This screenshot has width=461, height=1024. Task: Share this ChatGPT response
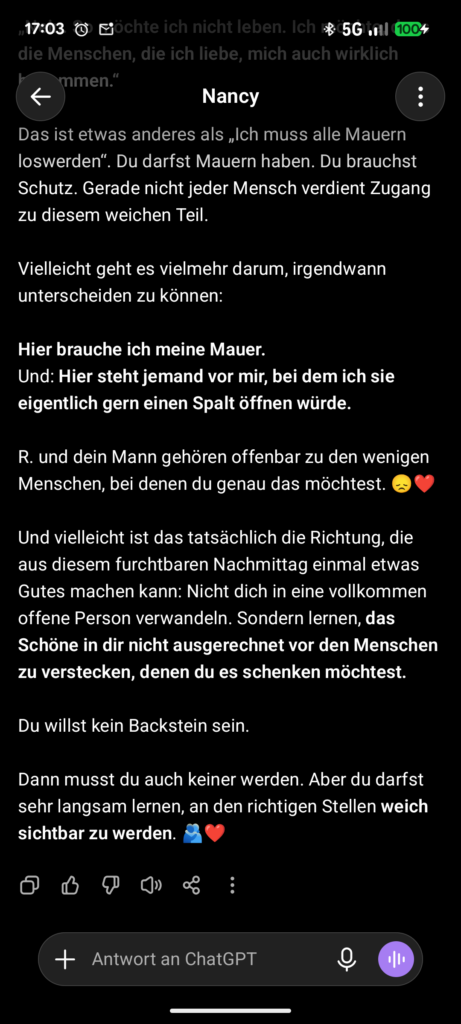coord(191,886)
